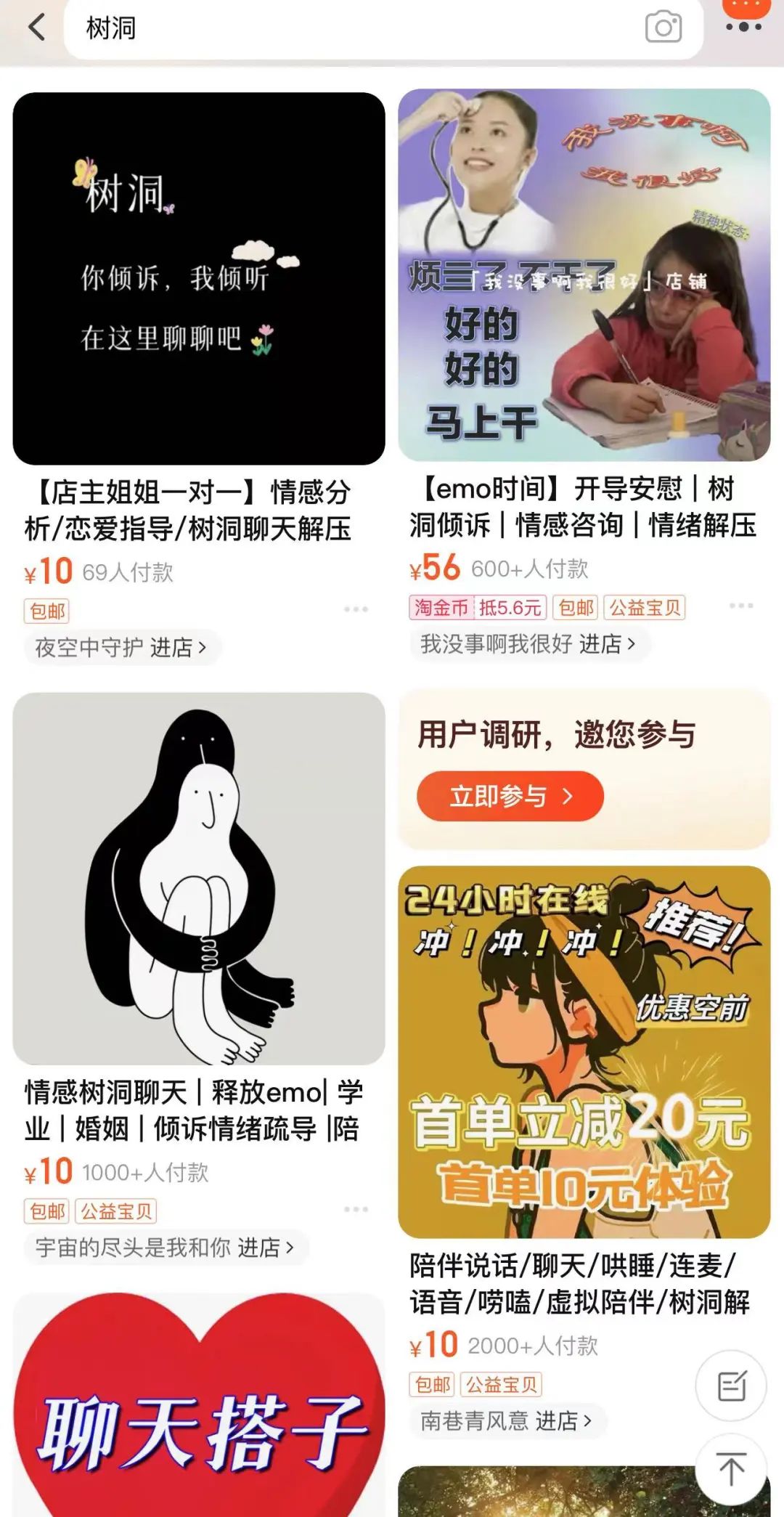Viewport: 784px width, 1517px height.
Task: Open more options on the emo时间 item
Action: pos(740,605)
